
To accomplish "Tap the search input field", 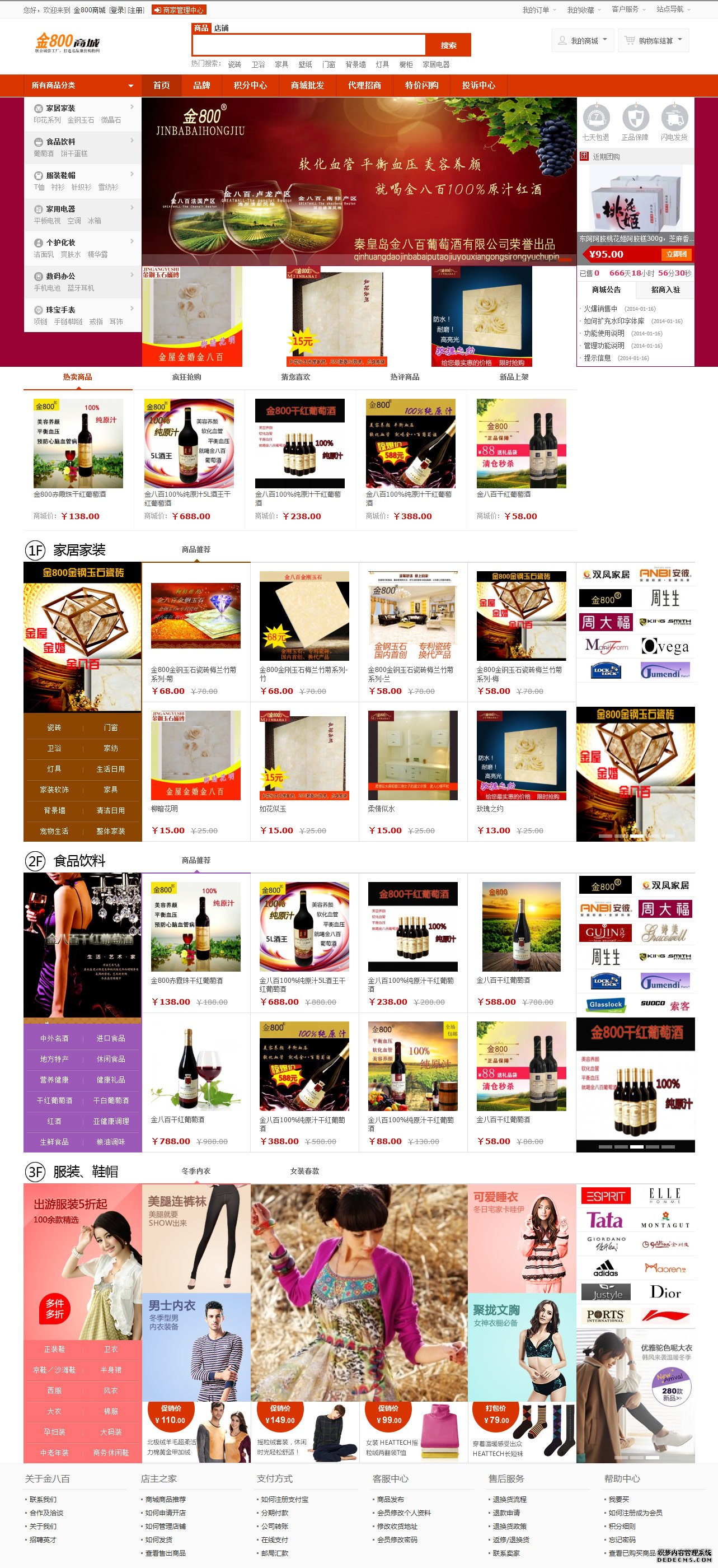I will [x=308, y=45].
